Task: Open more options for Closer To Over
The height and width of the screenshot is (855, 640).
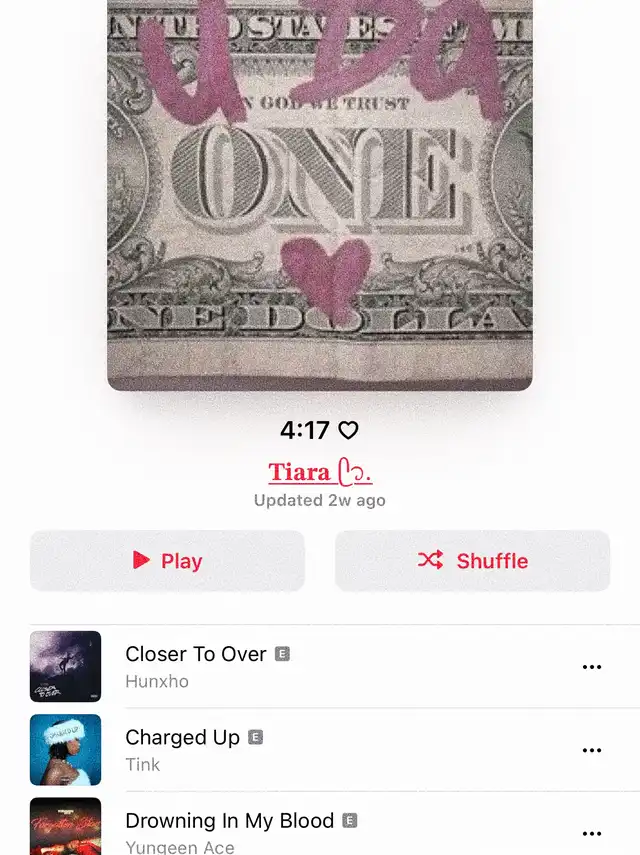Action: coord(592,667)
